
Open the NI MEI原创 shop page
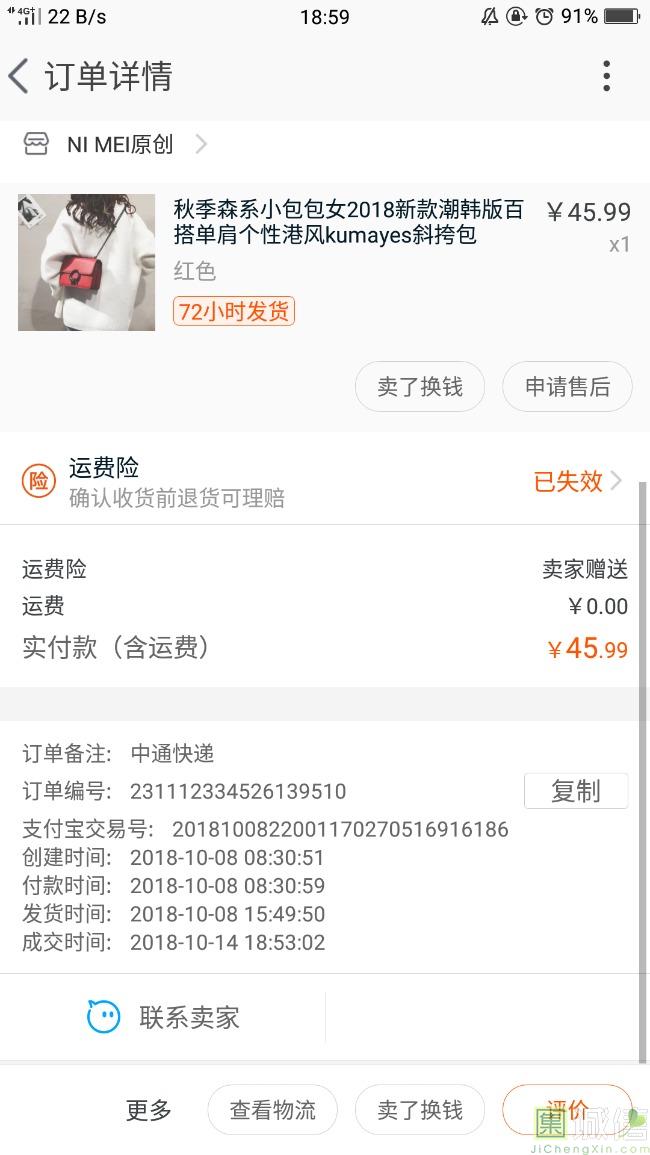coord(120,145)
